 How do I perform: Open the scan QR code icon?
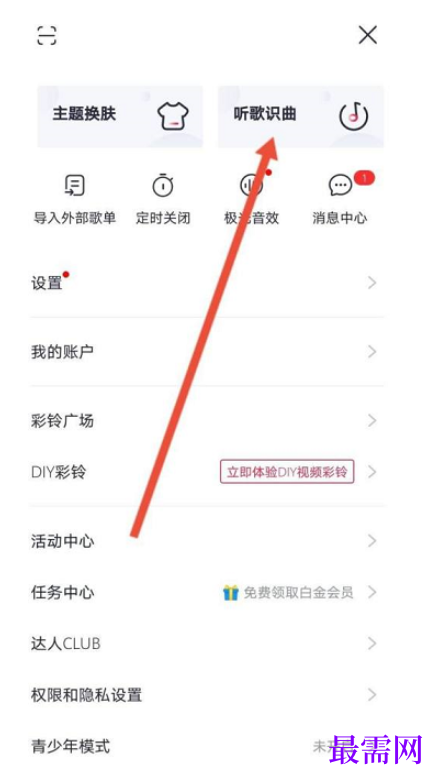tap(47, 35)
